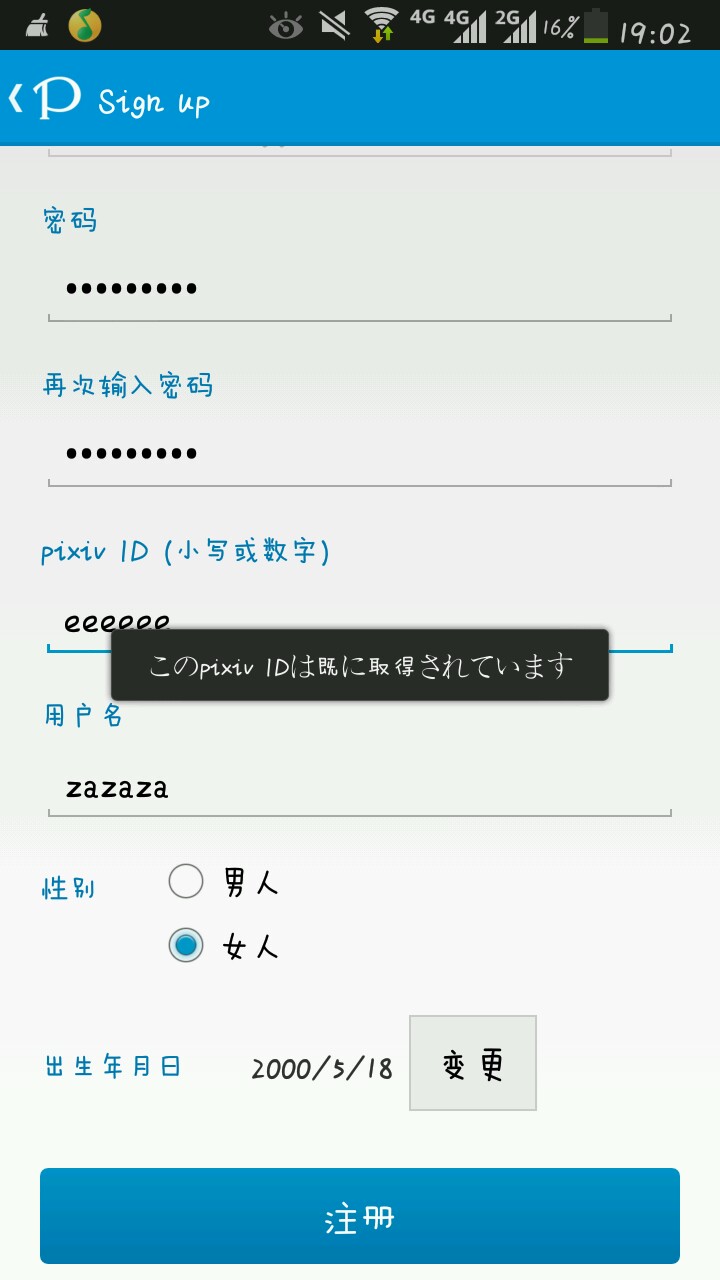Select the 女人 gender option
The width and height of the screenshot is (720, 1280).
click(x=186, y=945)
